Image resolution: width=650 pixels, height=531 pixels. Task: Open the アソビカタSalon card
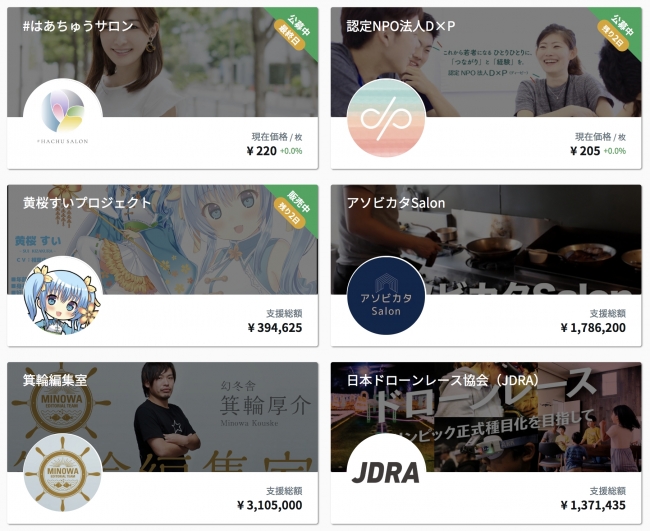click(x=485, y=265)
